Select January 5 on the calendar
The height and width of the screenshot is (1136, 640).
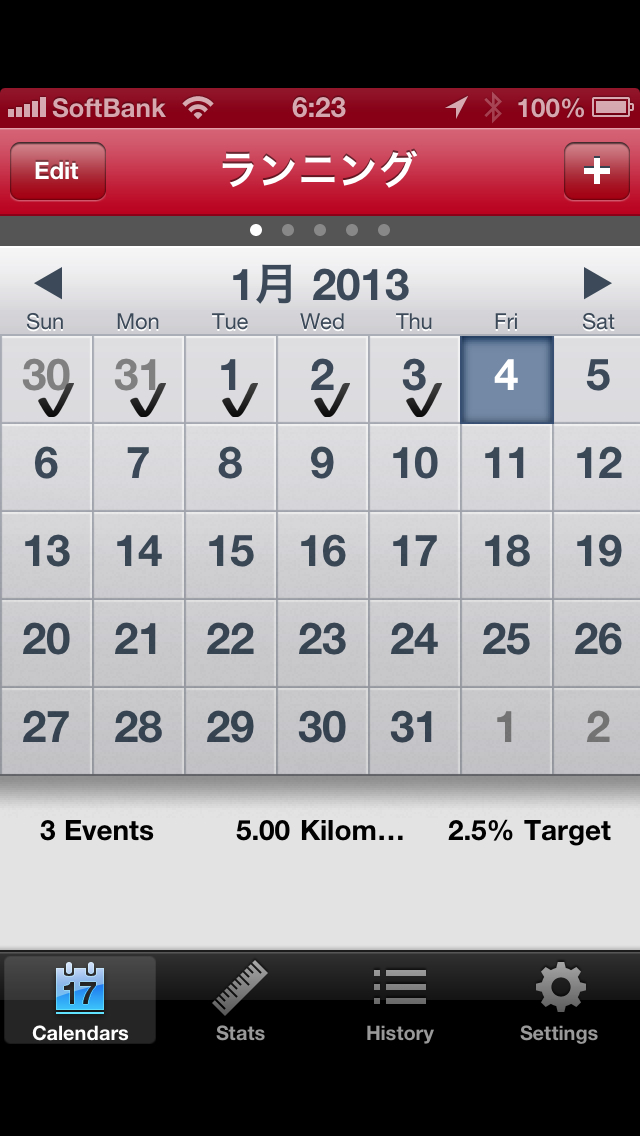pos(598,379)
